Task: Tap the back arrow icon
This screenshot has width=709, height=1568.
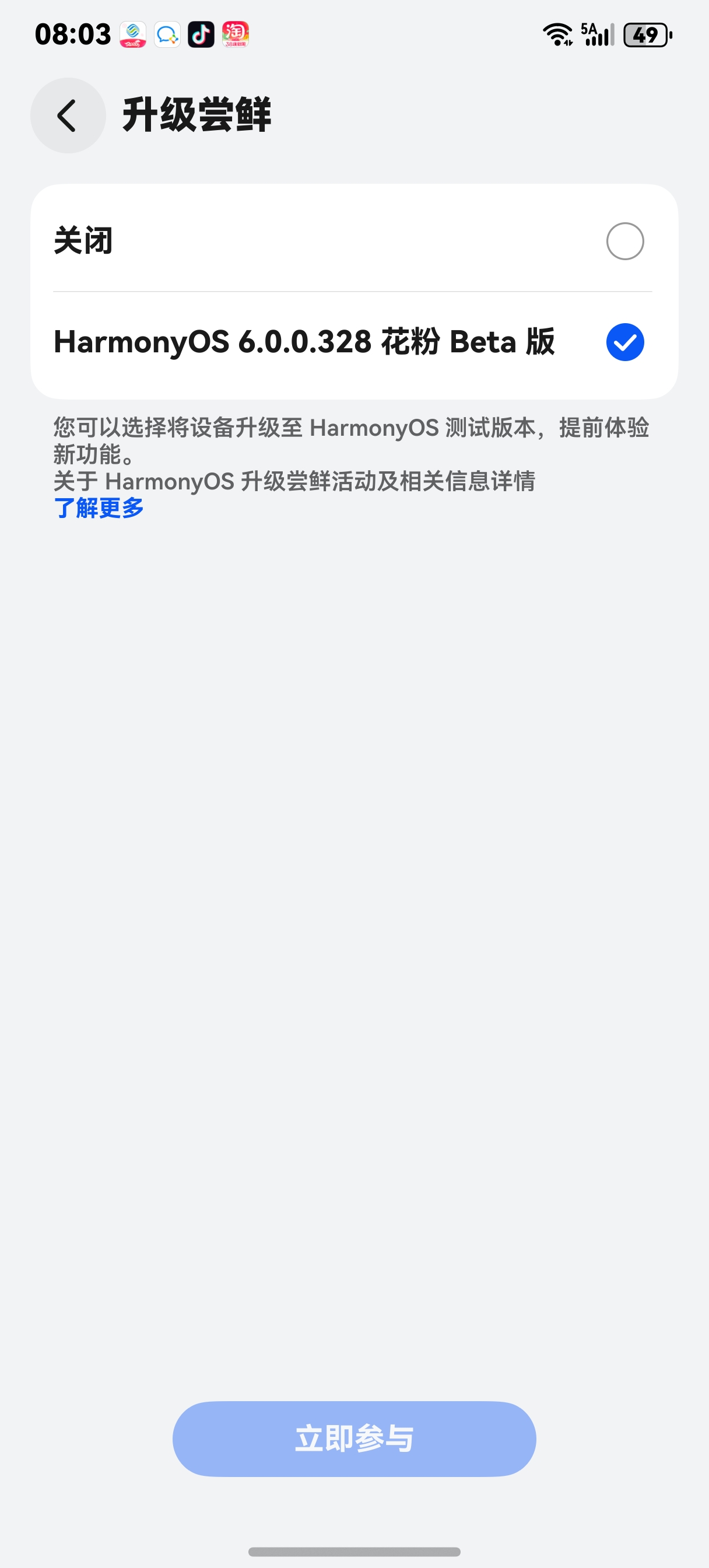Action: [67, 116]
